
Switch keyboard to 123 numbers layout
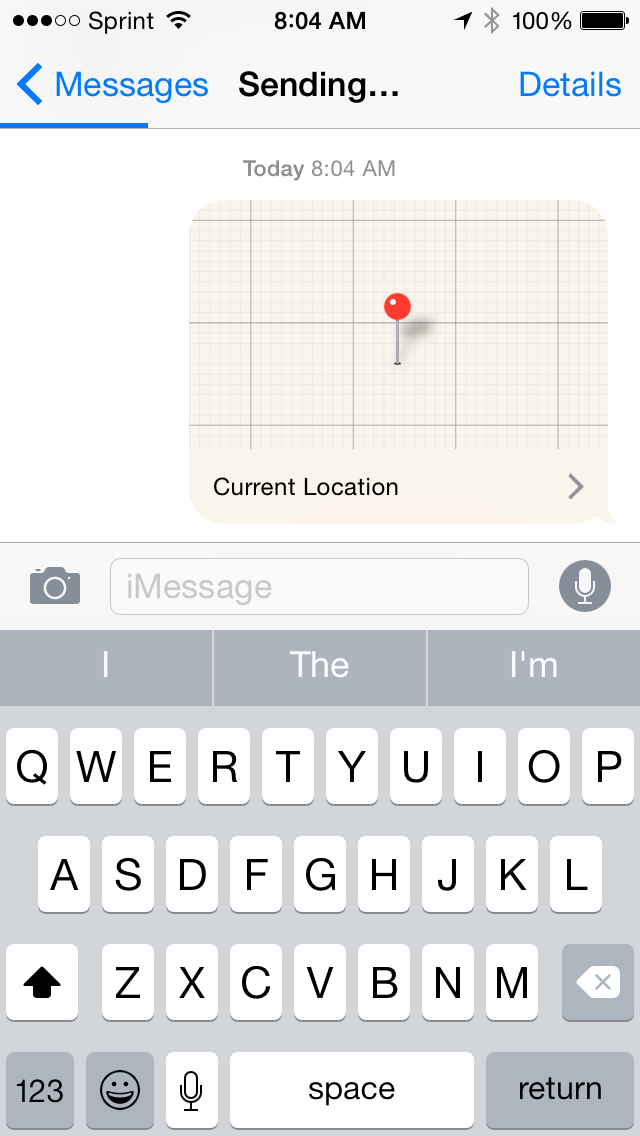tap(40, 1090)
